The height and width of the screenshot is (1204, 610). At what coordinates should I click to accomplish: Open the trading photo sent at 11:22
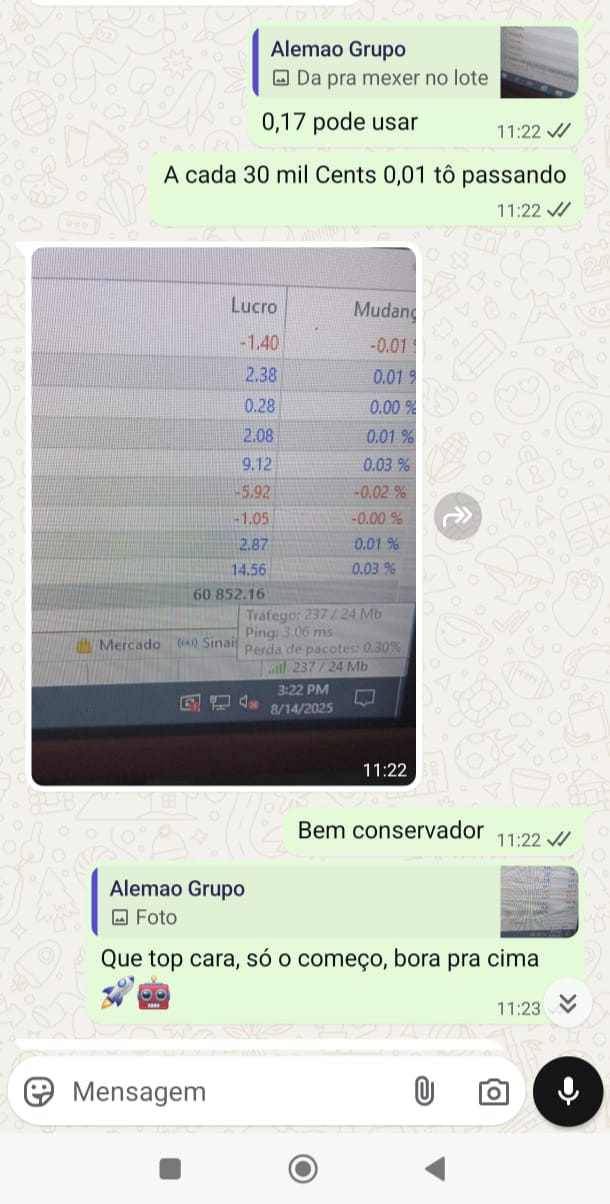tap(224, 516)
